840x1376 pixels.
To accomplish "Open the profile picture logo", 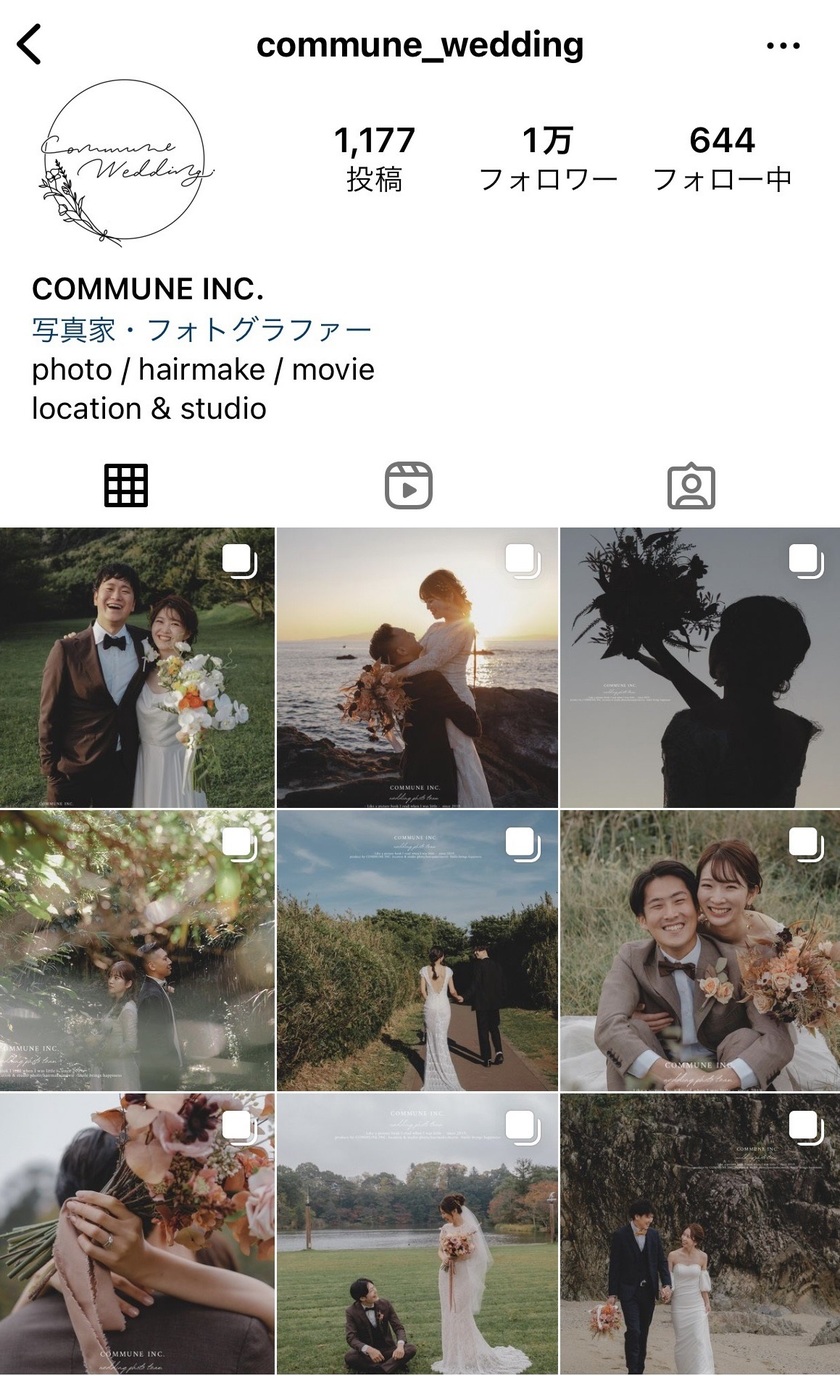I will click(x=124, y=162).
